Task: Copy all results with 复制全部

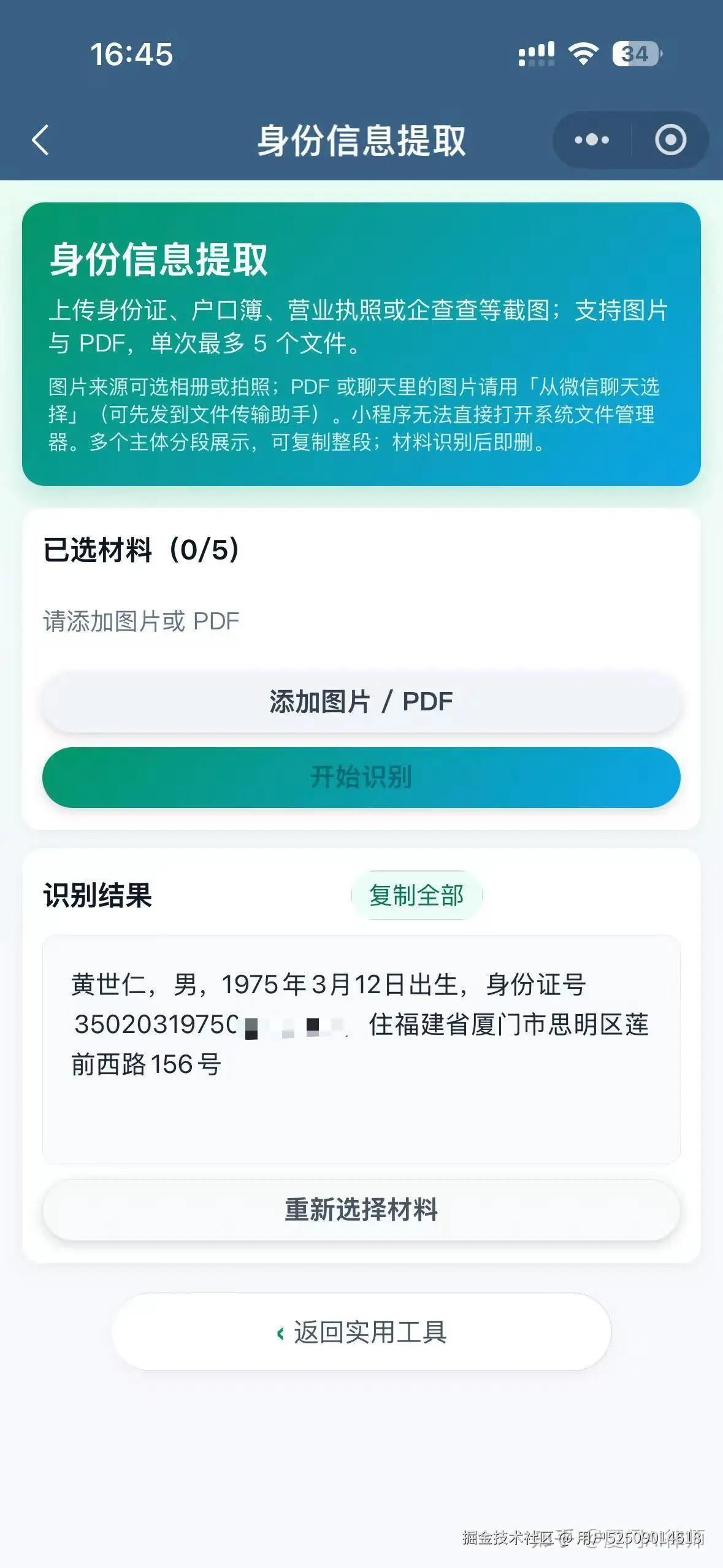Action: pyautogui.click(x=416, y=896)
